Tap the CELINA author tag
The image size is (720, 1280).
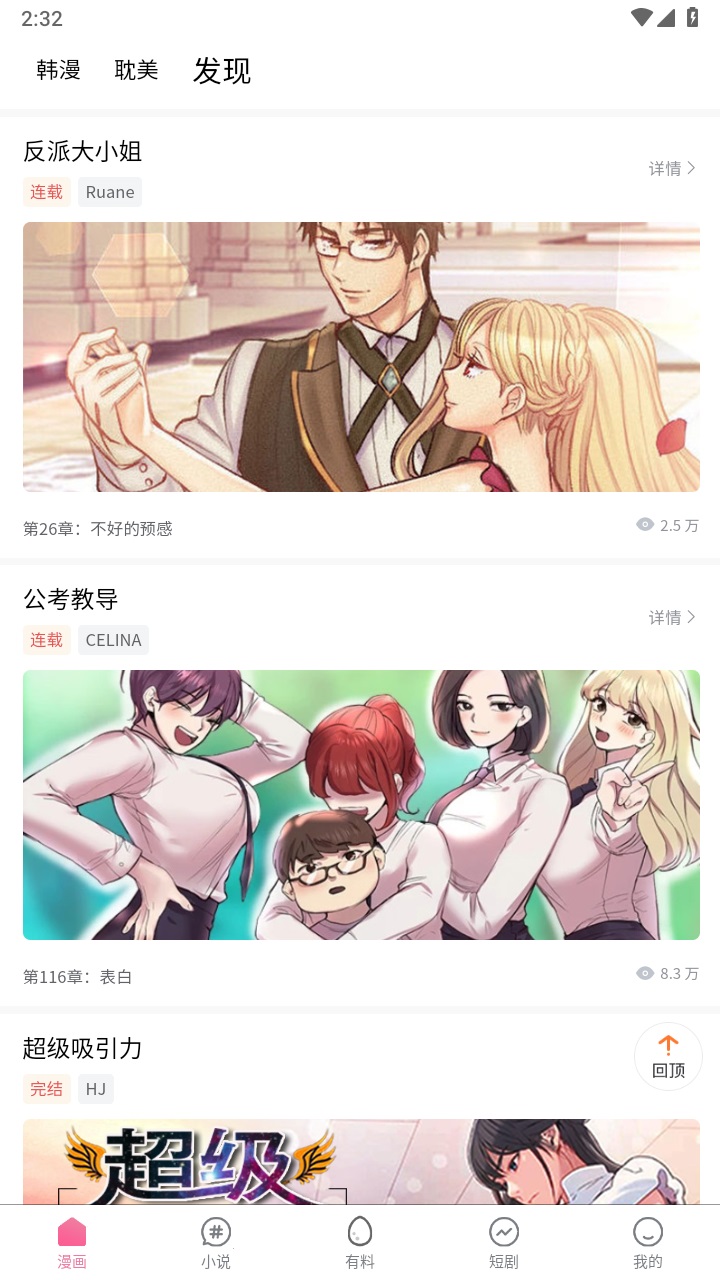pyautogui.click(x=113, y=640)
